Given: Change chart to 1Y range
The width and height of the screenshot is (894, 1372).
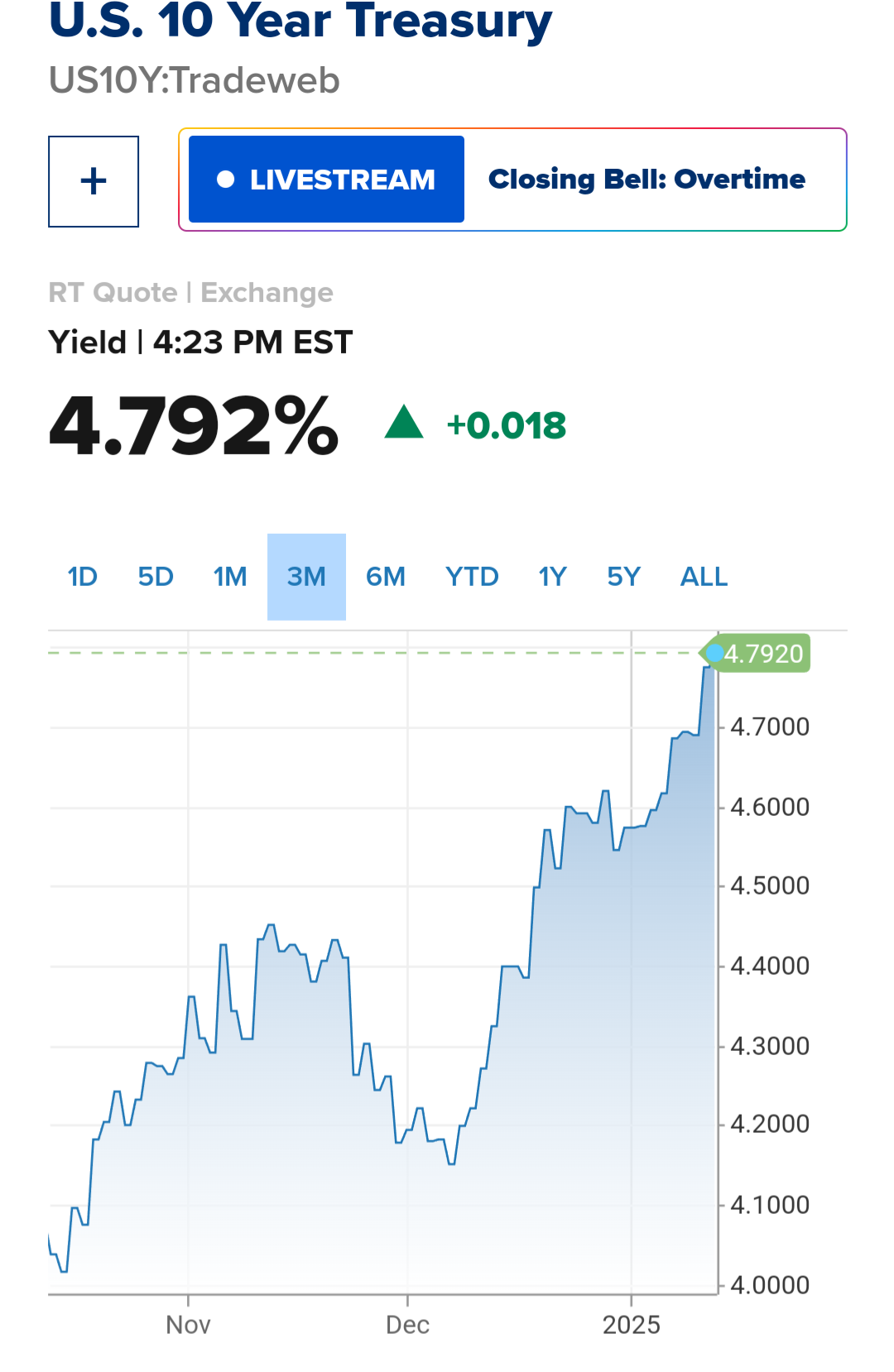Looking at the screenshot, I should (552, 577).
